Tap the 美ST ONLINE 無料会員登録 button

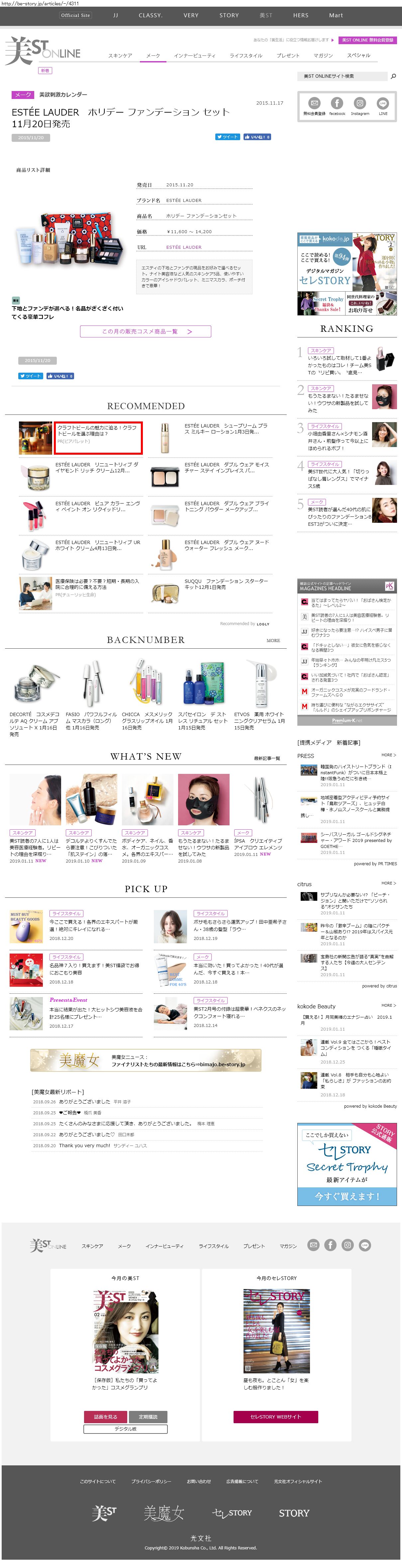point(367,40)
